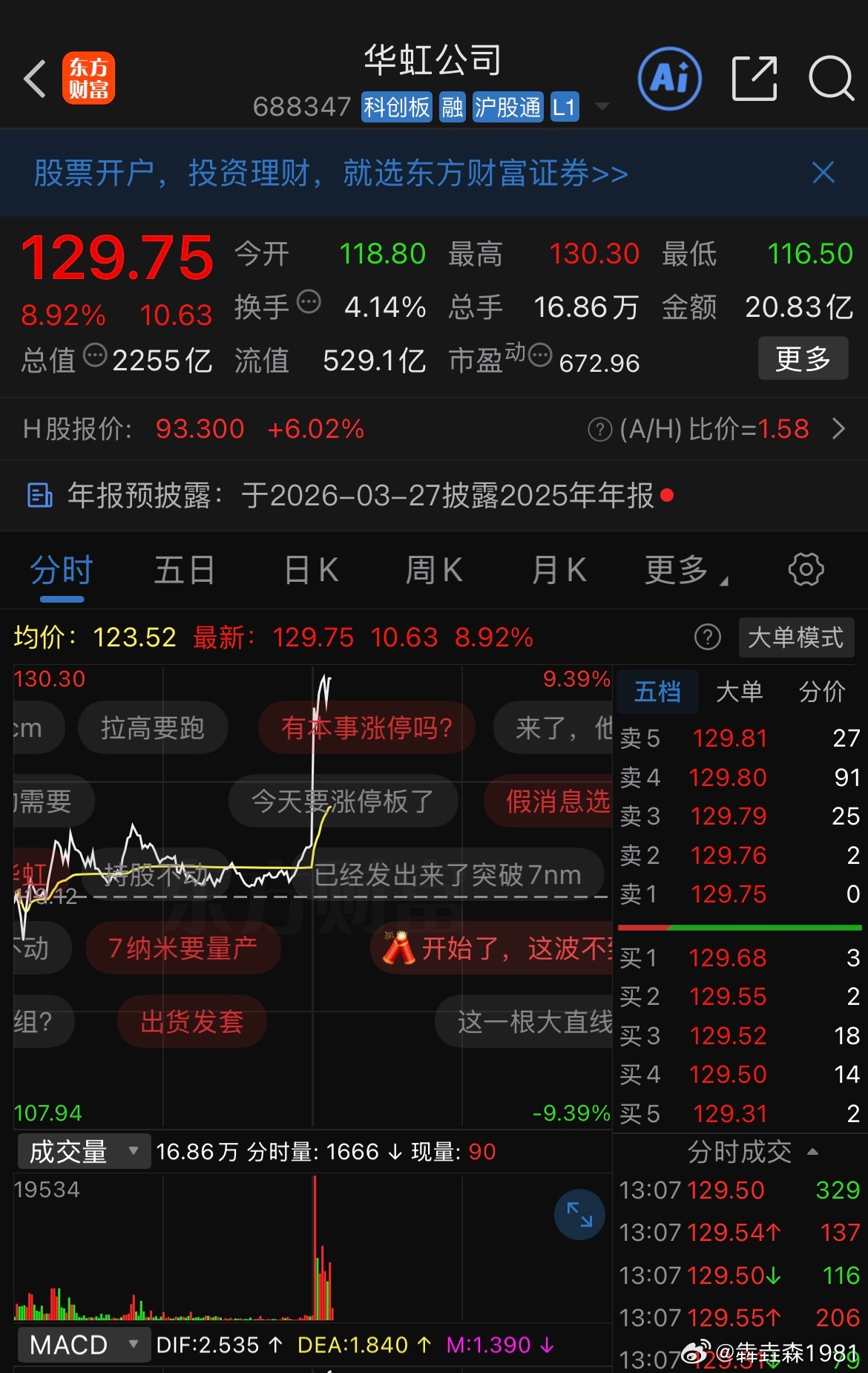The height and width of the screenshot is (1373, 868).
Task: Tap the share icon in top bar
Action: [x=754, y=77]
